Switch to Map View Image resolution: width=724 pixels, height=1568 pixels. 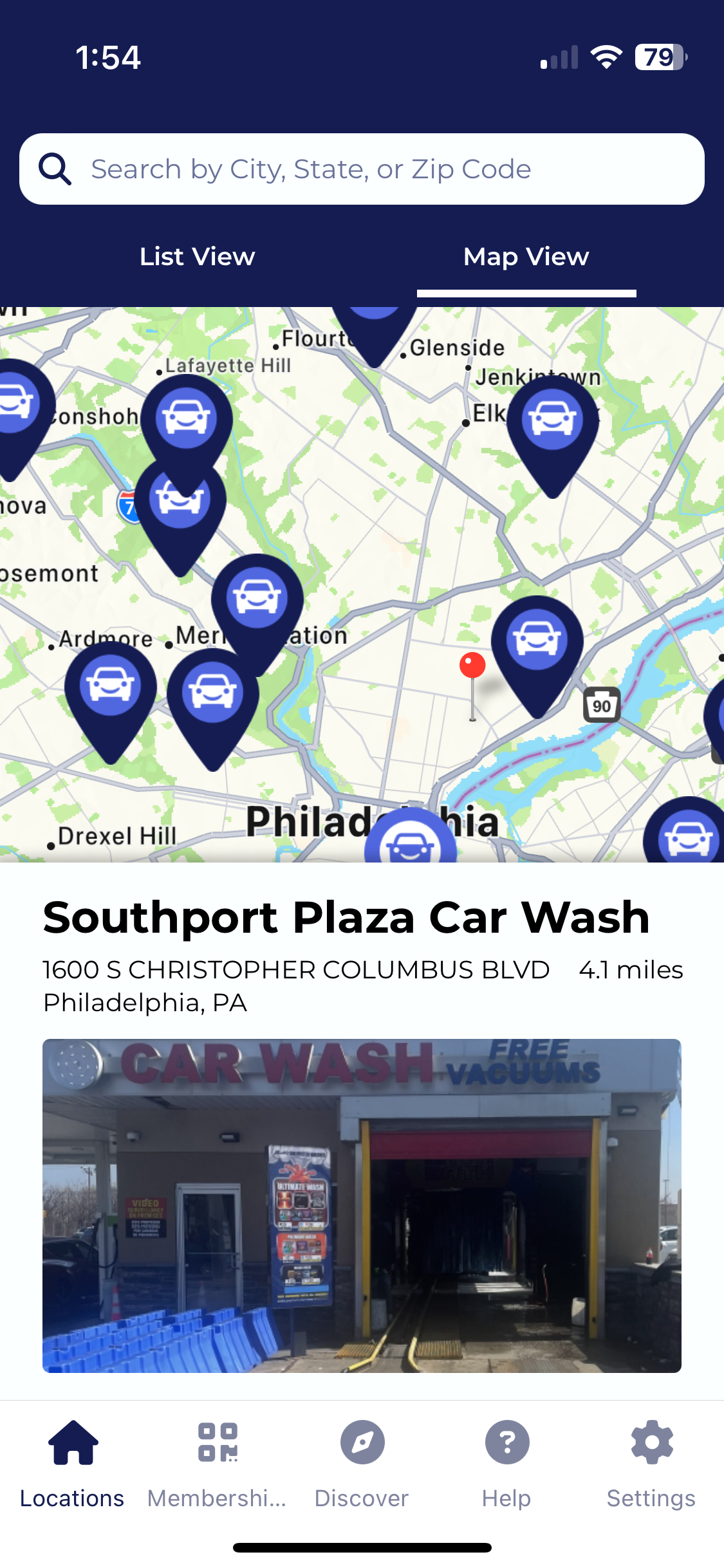(524, 256)
